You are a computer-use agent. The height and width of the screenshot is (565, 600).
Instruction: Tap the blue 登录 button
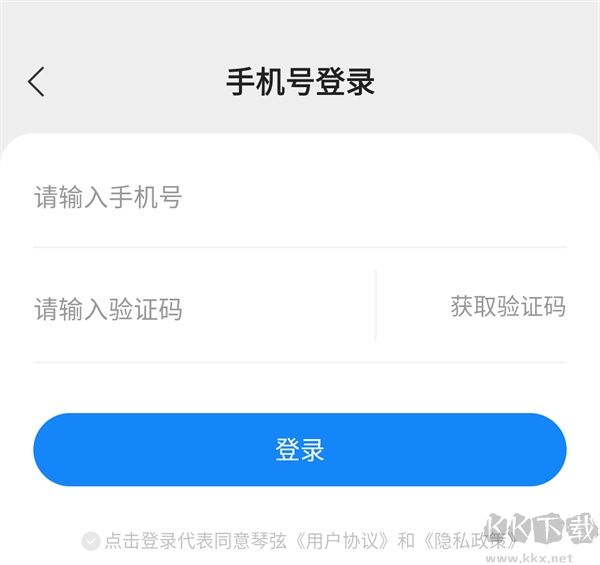click(300, 450)
